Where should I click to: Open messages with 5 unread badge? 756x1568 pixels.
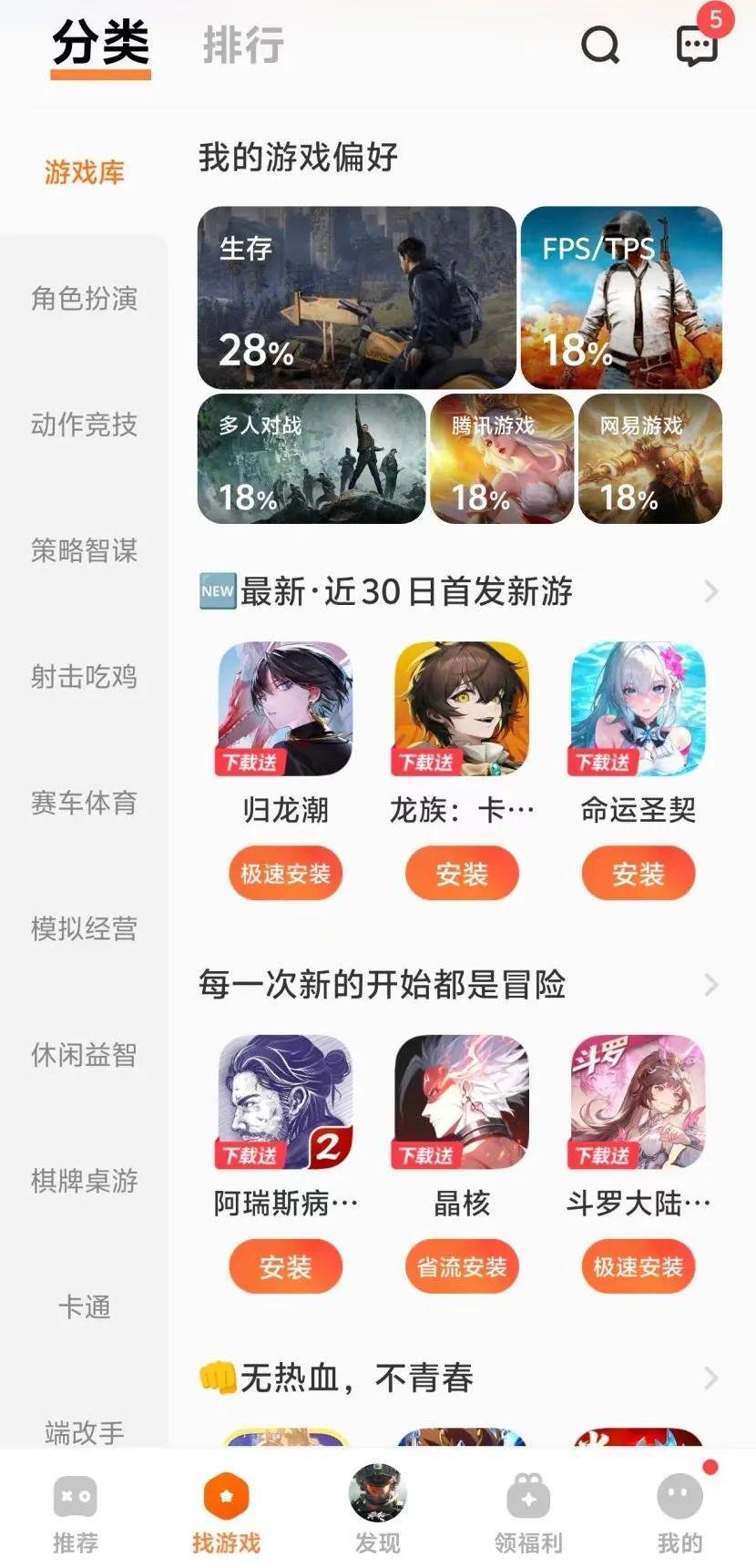697,44
